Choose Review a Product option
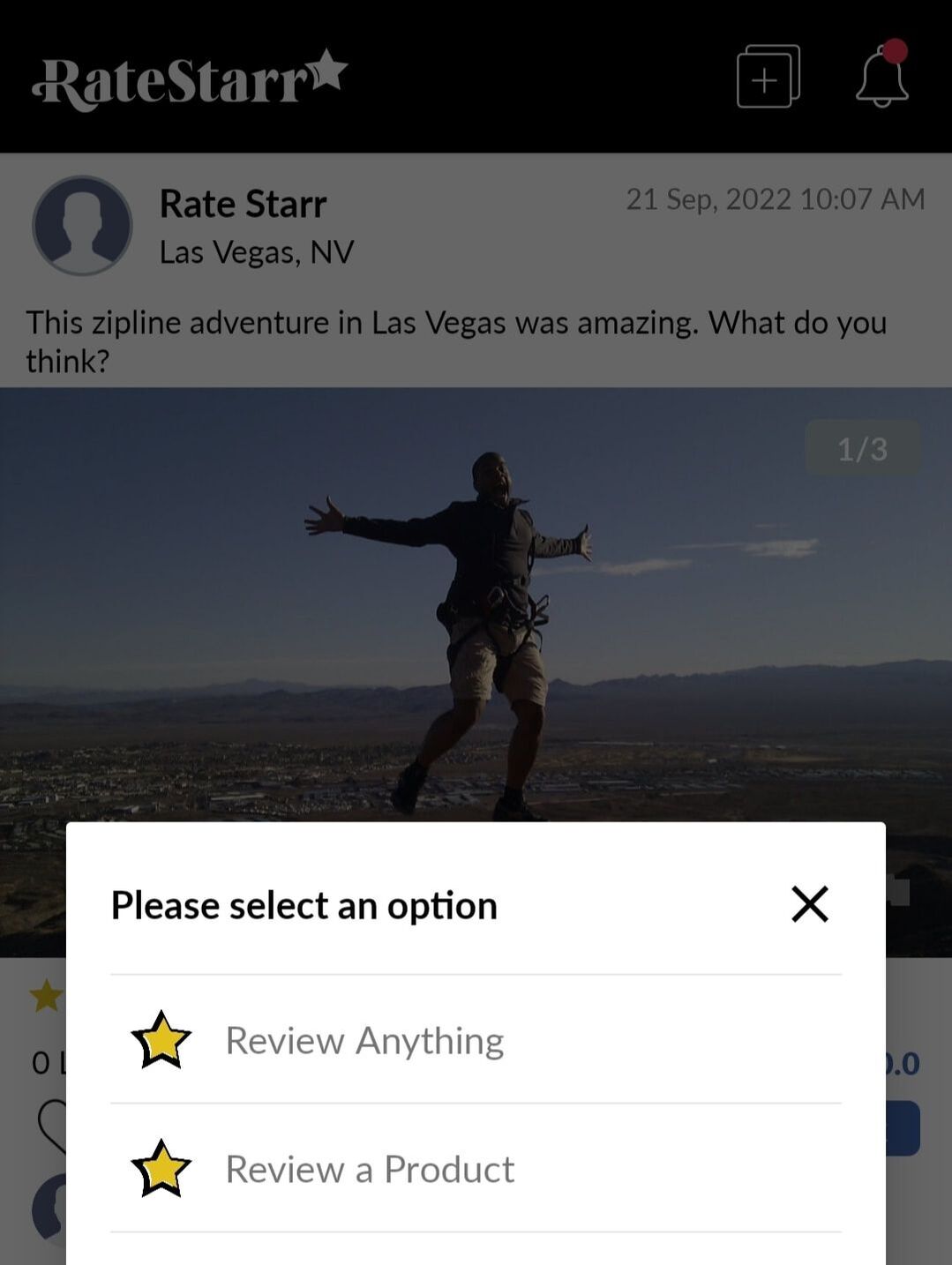The height and width of the screenshot is (1265, 952). (x=369, y=1169)
